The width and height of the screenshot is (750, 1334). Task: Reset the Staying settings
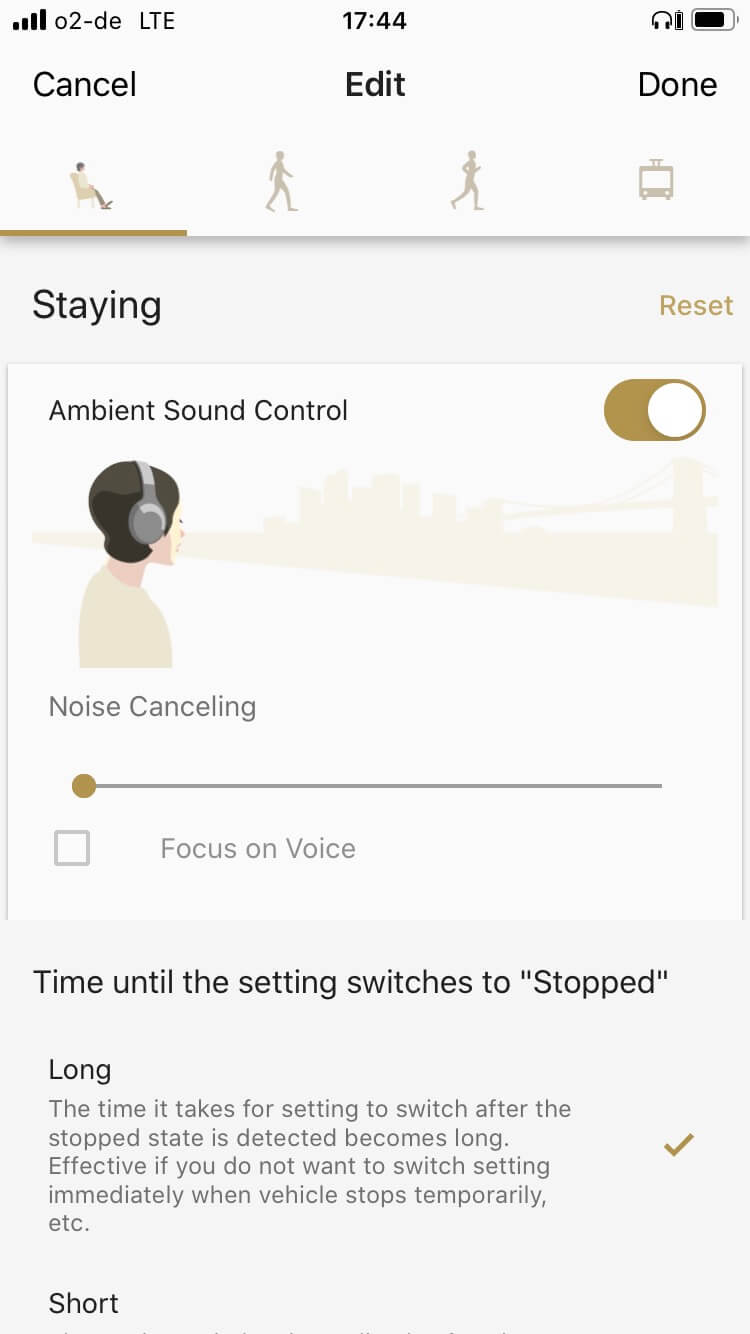(696, 306)
